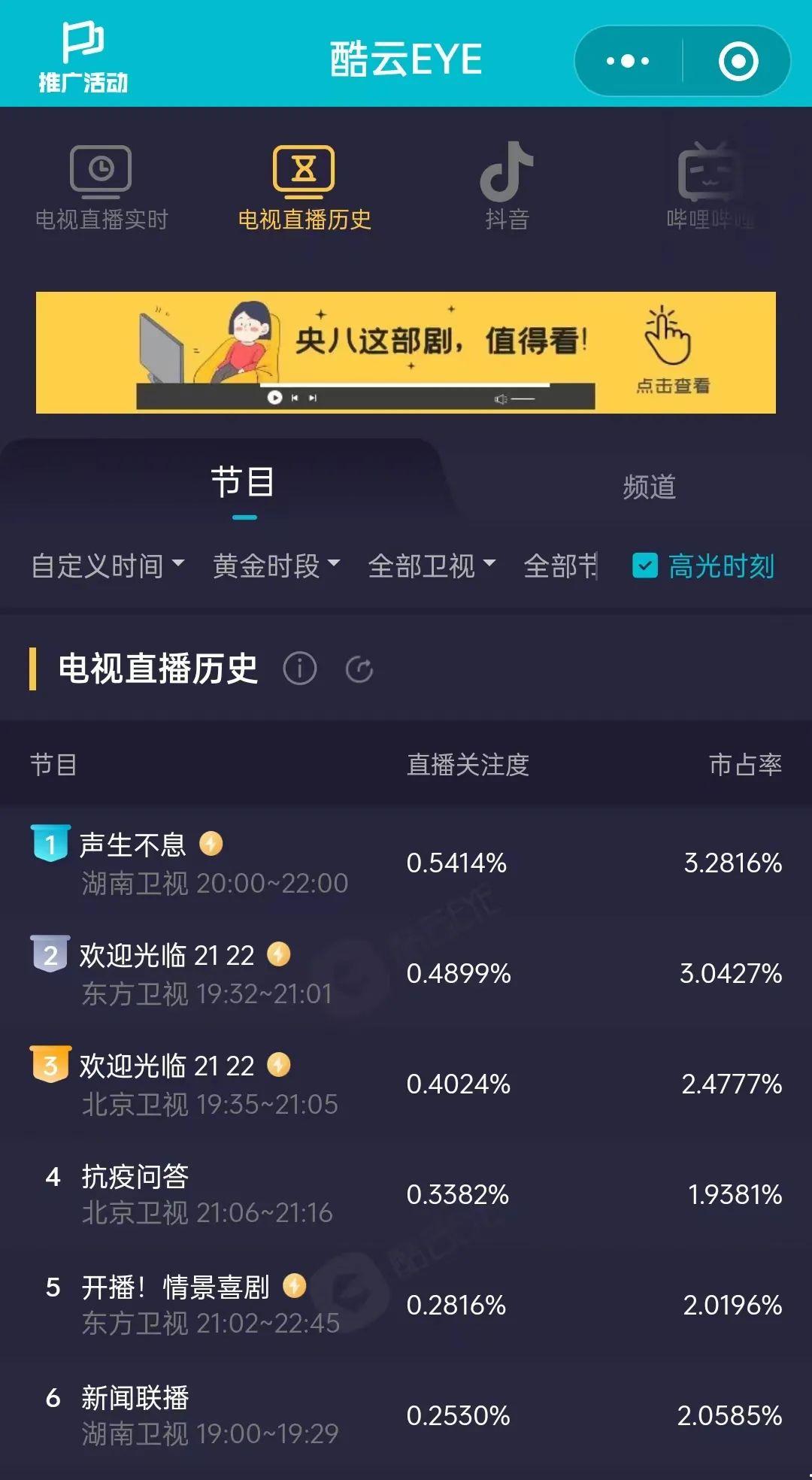Select the 电视直播历史 section
Image resolution: width=812 pixels, height=1480 pixels.
pos(304,188)
